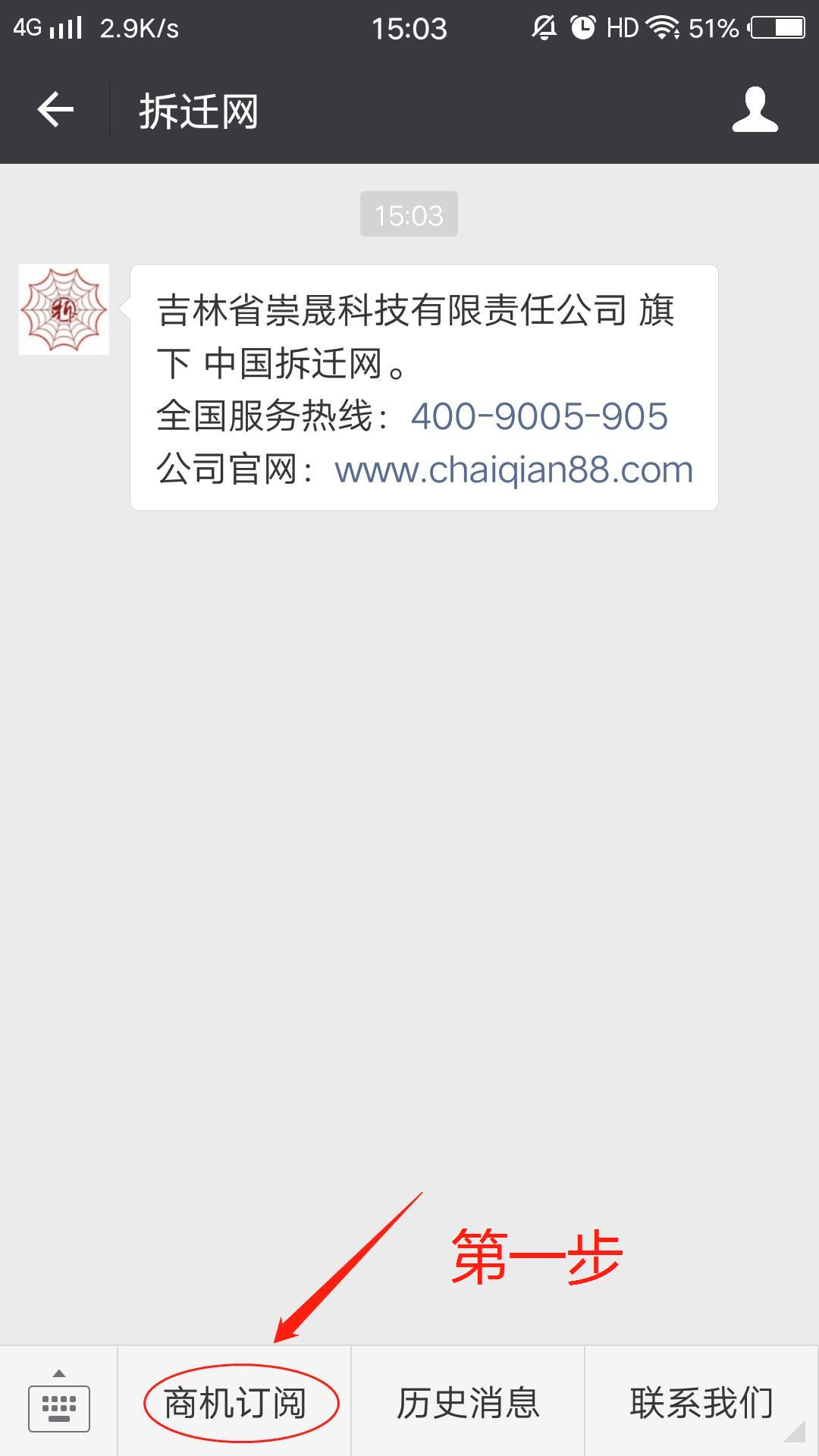Expand the input method switcher triangle
Viewport: 819px width, 1456px height.
click(x=59, y=1374)
